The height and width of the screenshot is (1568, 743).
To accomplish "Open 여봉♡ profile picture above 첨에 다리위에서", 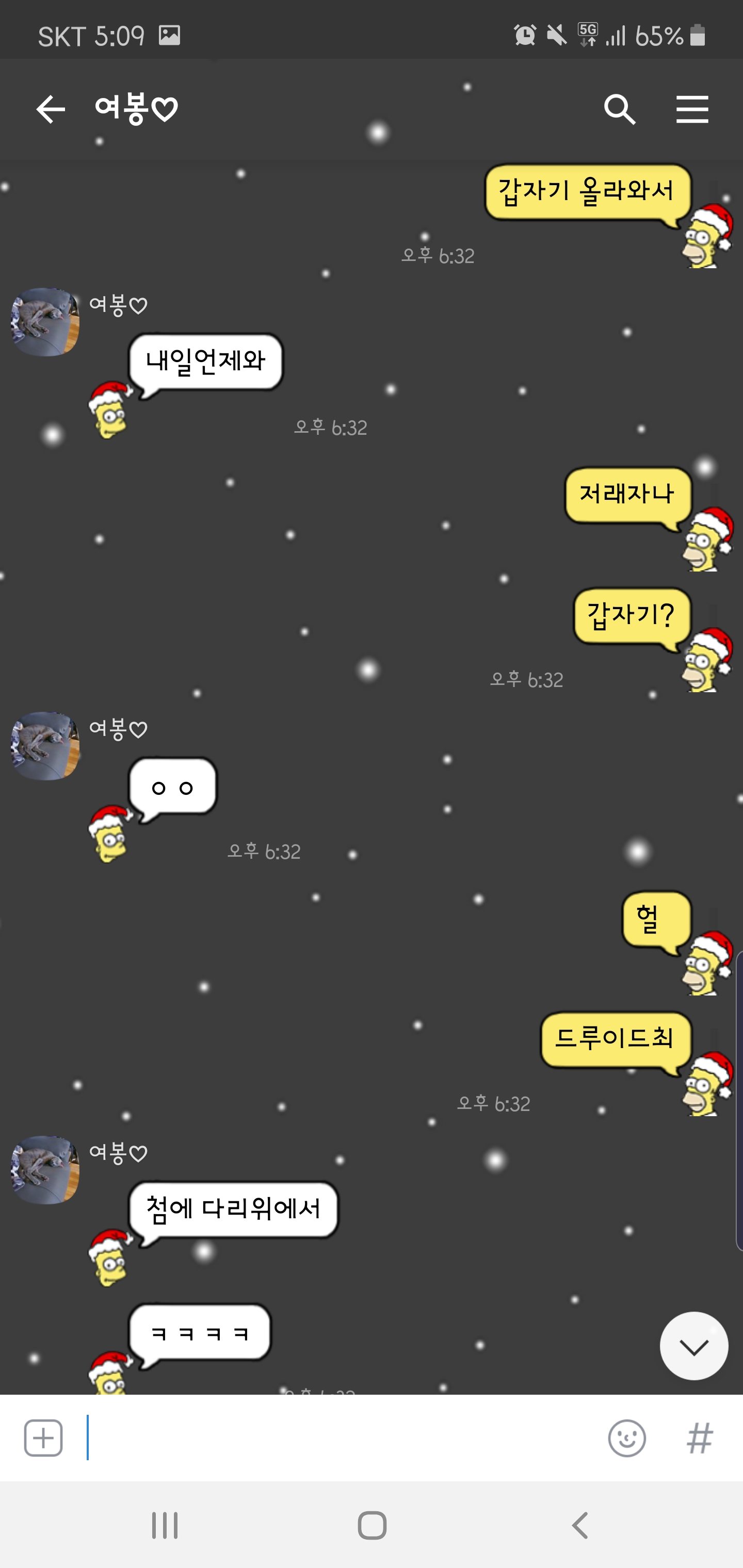I will [45, 1169].
